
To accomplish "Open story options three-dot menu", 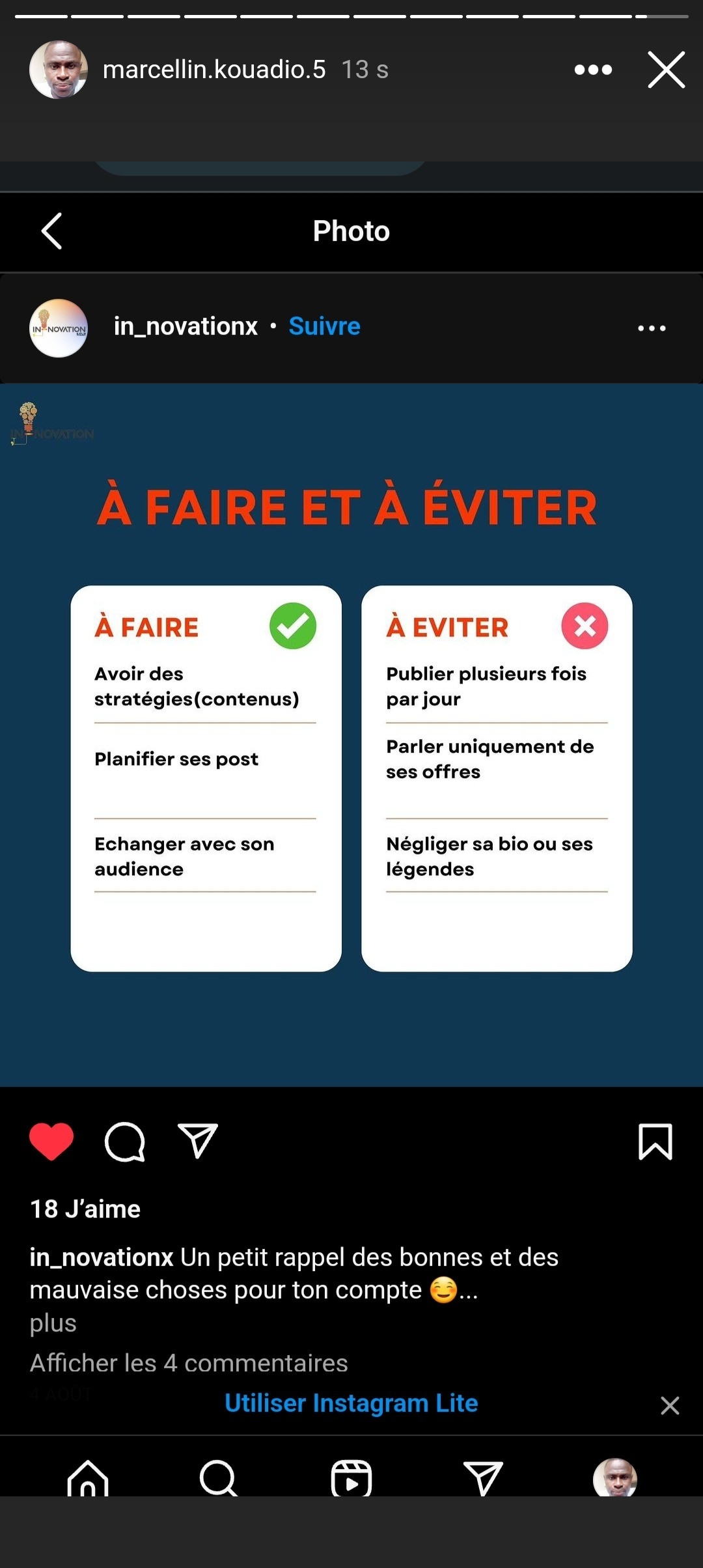I will tap(593, 70).
